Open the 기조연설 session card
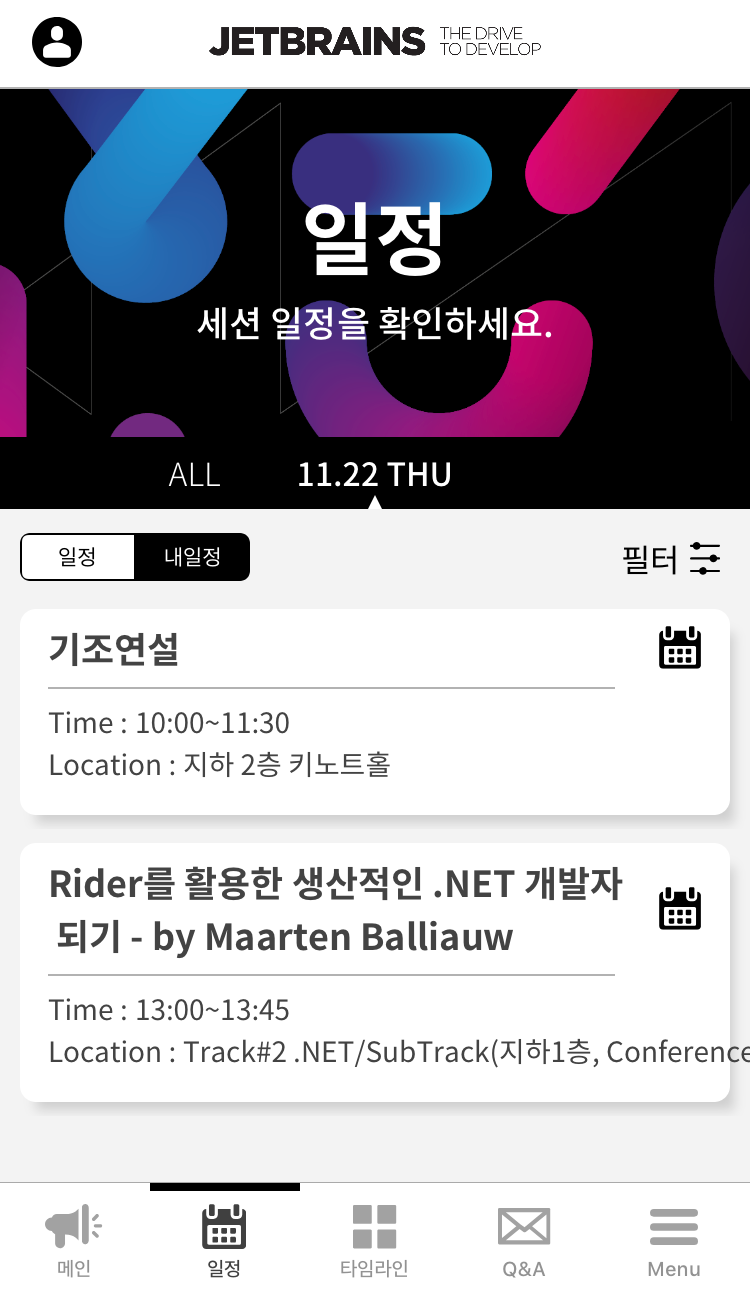 tap(375, 712)
